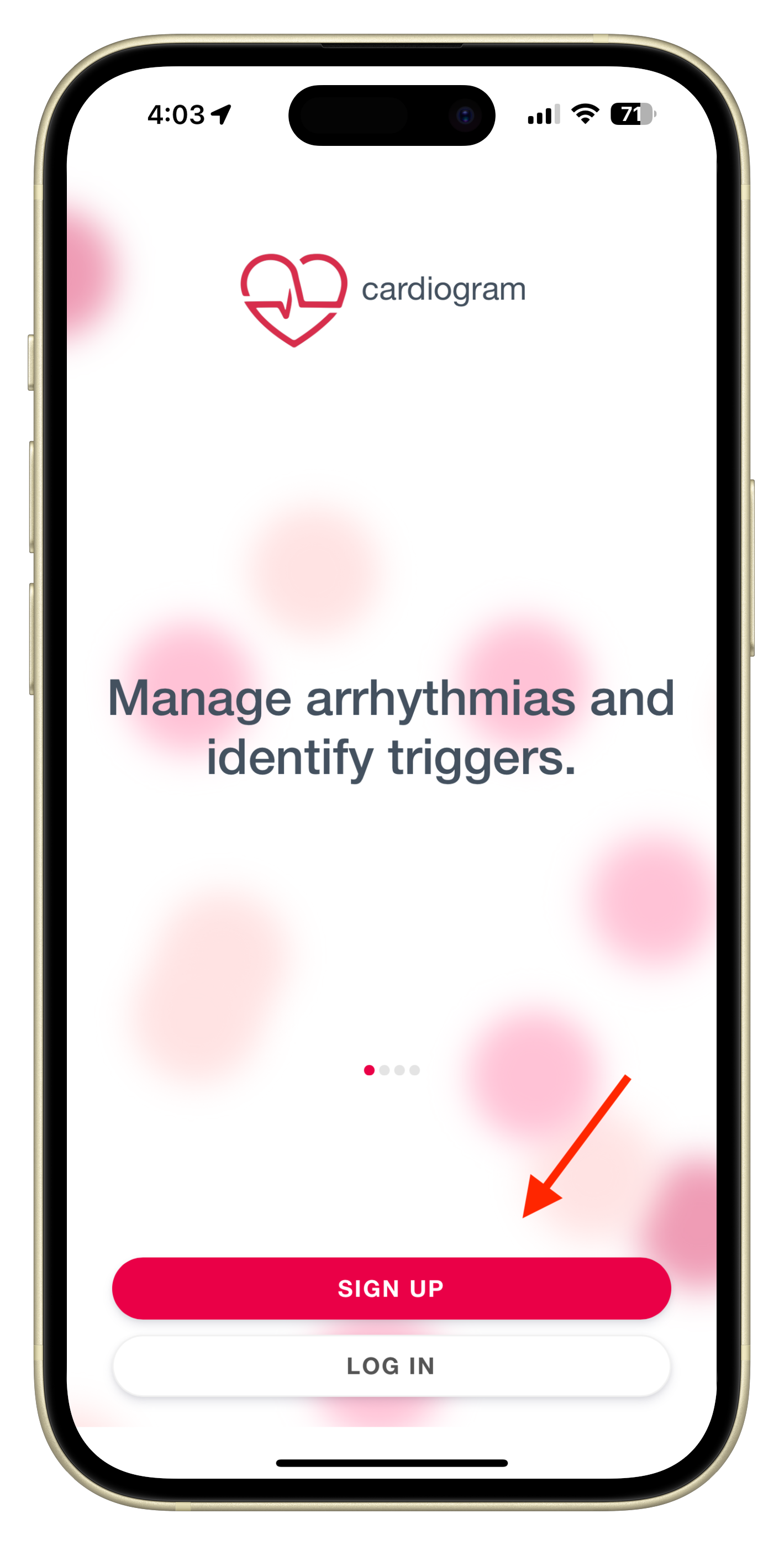Tap the LOG IN button
The image size is (784, 1545).
point(391,1365)
